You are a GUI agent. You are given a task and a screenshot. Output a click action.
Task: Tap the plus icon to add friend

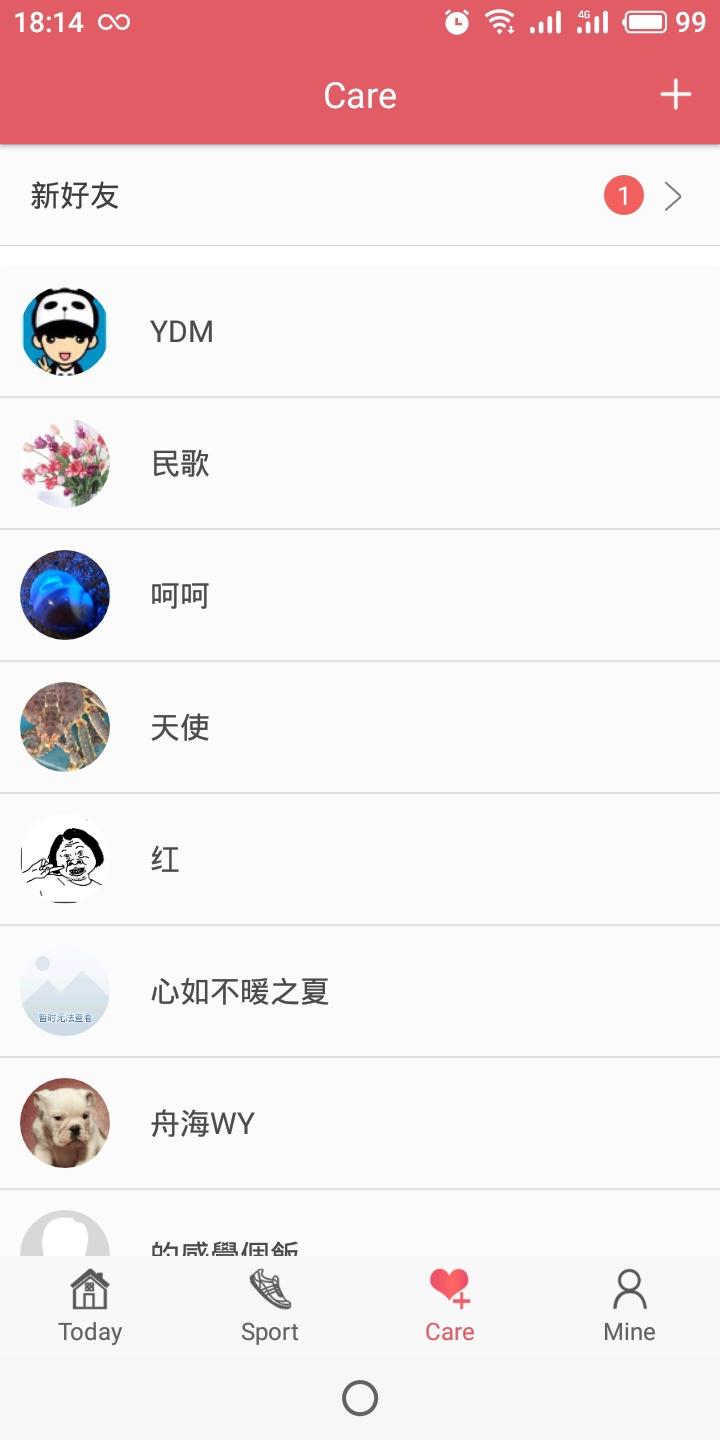[x=675, y=95]
